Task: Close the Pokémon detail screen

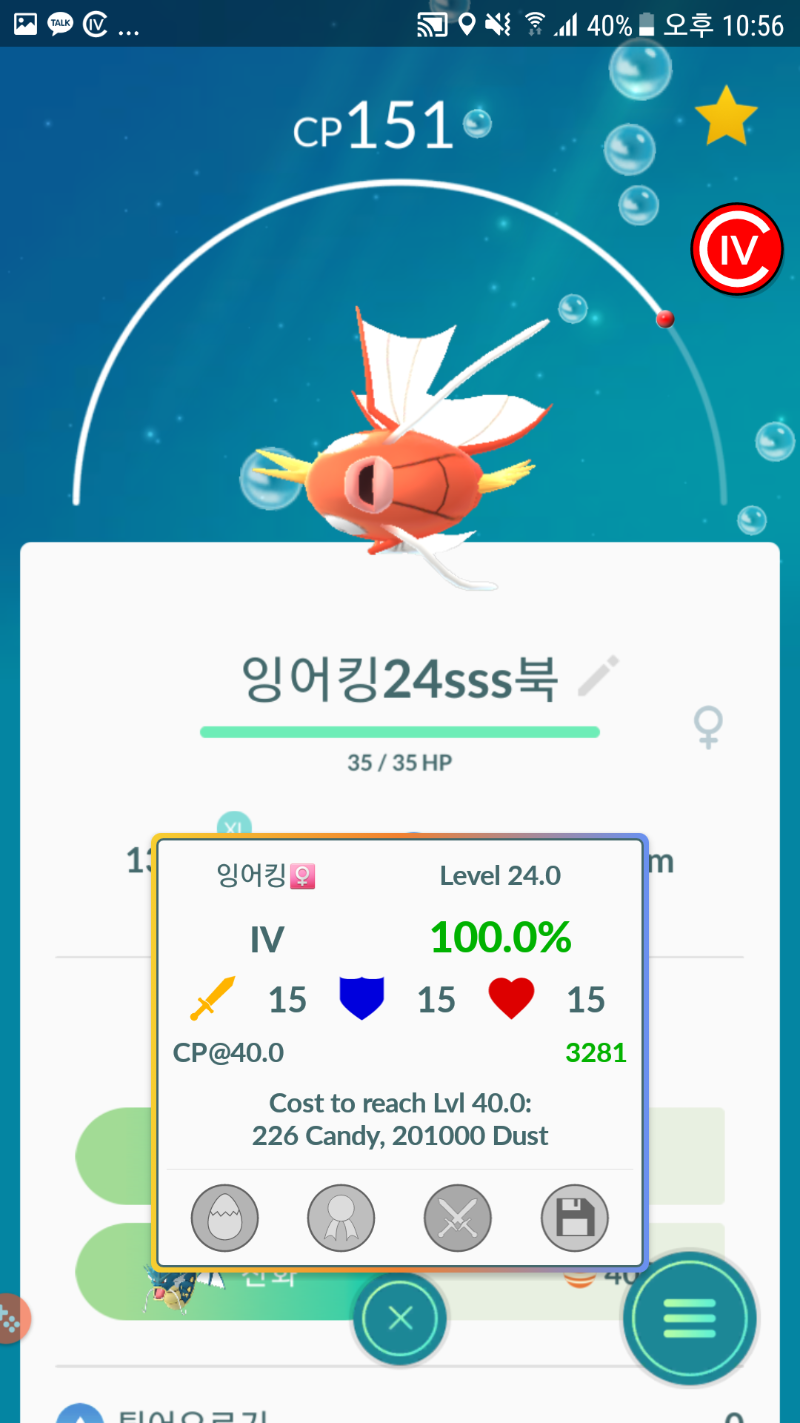Action: (400, 1319)
